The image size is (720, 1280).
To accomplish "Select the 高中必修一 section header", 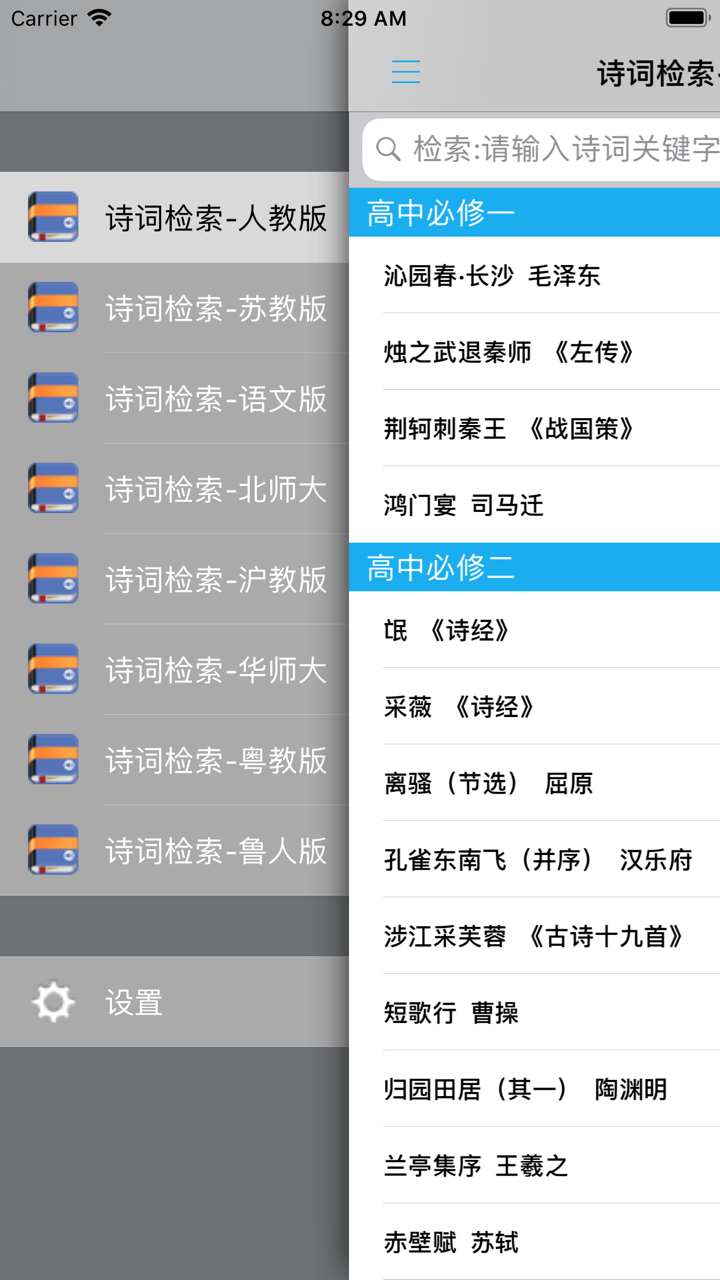I will click(x=533, y=212).
